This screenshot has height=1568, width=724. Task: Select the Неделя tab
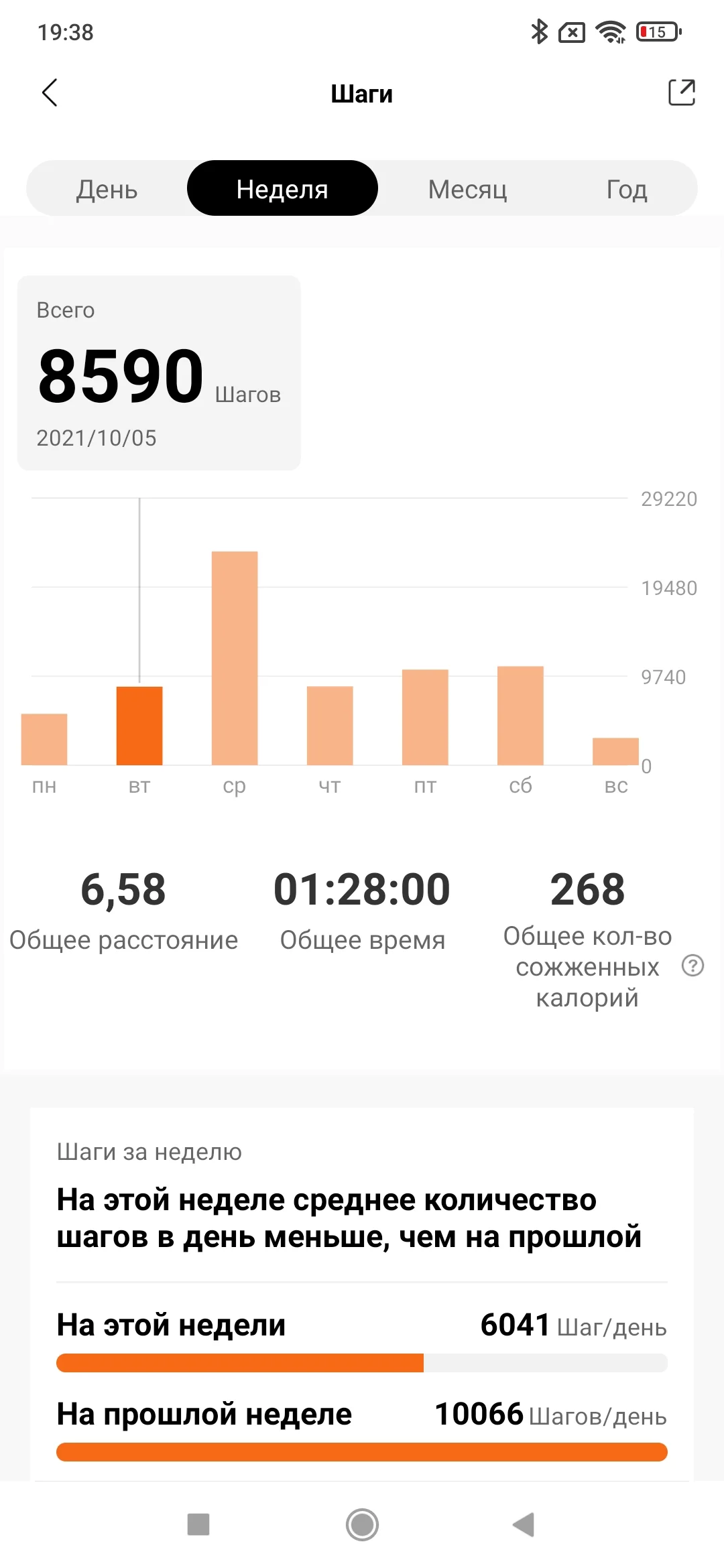[282, 189]
